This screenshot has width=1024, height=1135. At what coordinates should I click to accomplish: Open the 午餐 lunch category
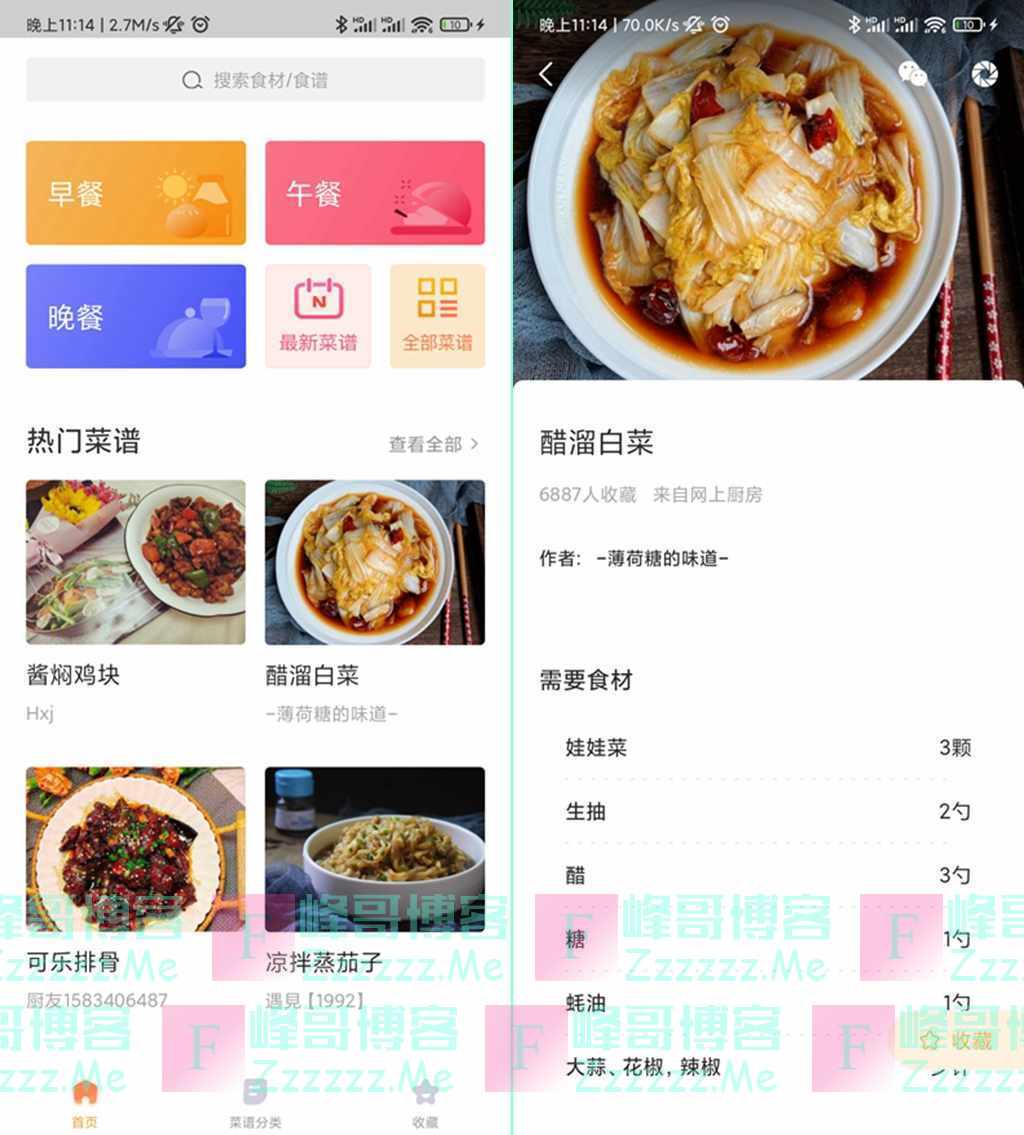coord(375,193)
